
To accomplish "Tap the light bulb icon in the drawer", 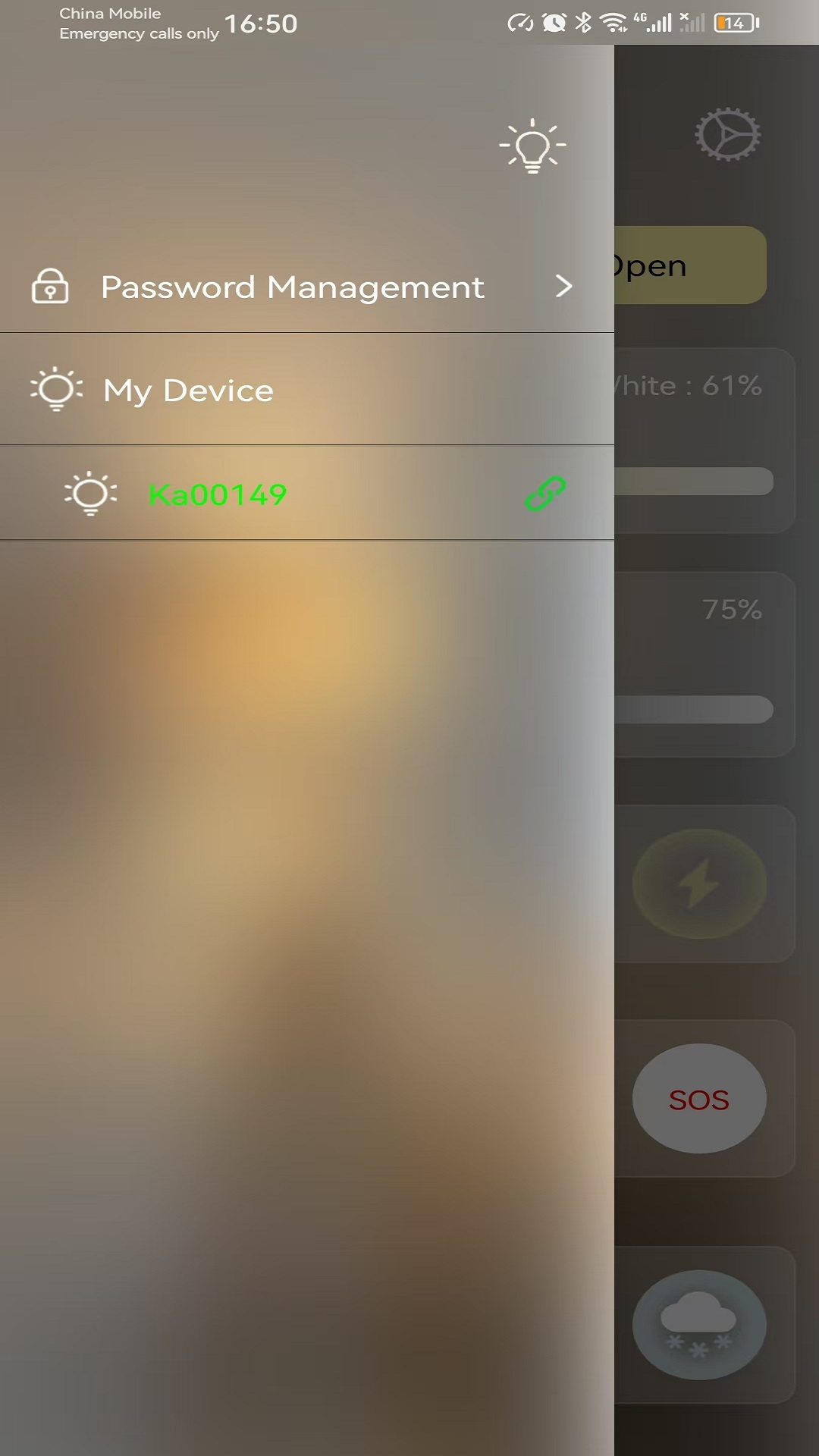I will 532,146.
